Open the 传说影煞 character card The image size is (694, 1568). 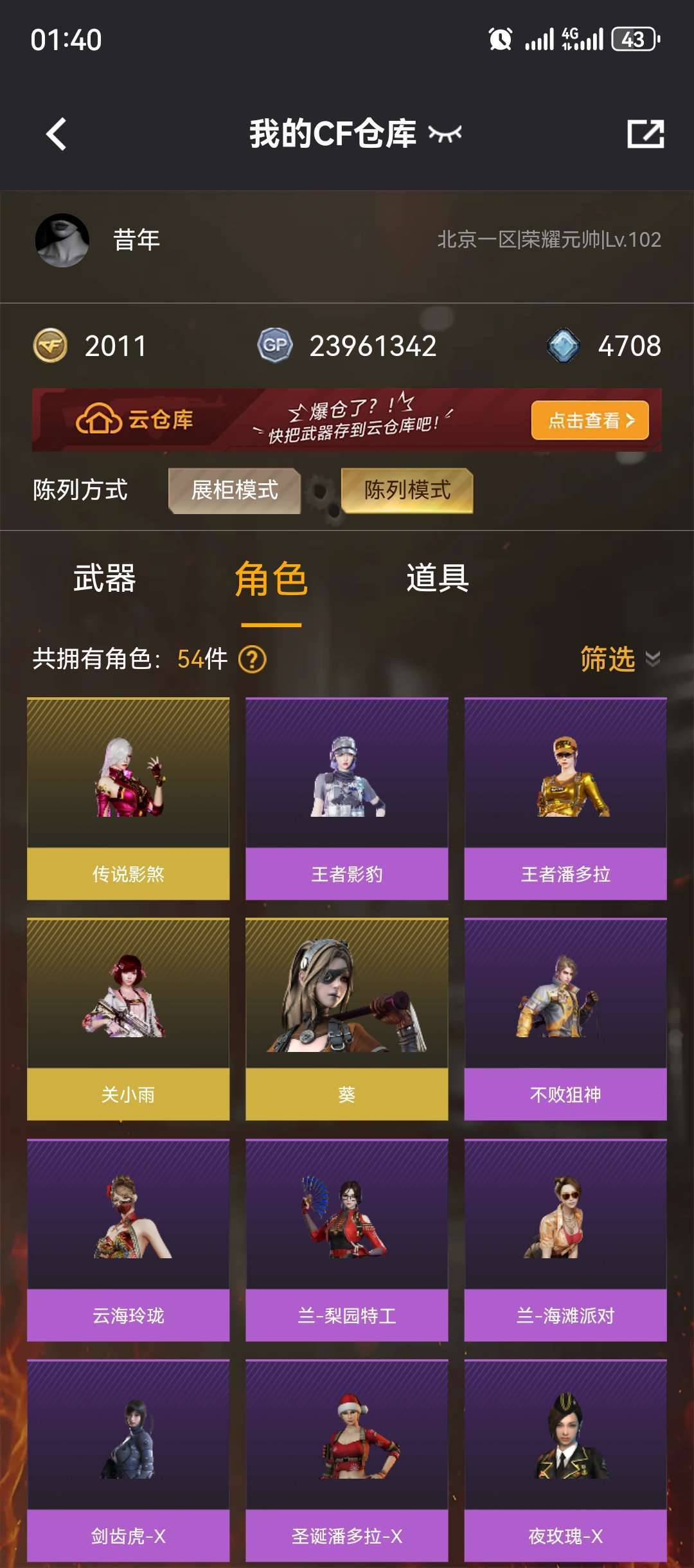[x=129, y=798]
